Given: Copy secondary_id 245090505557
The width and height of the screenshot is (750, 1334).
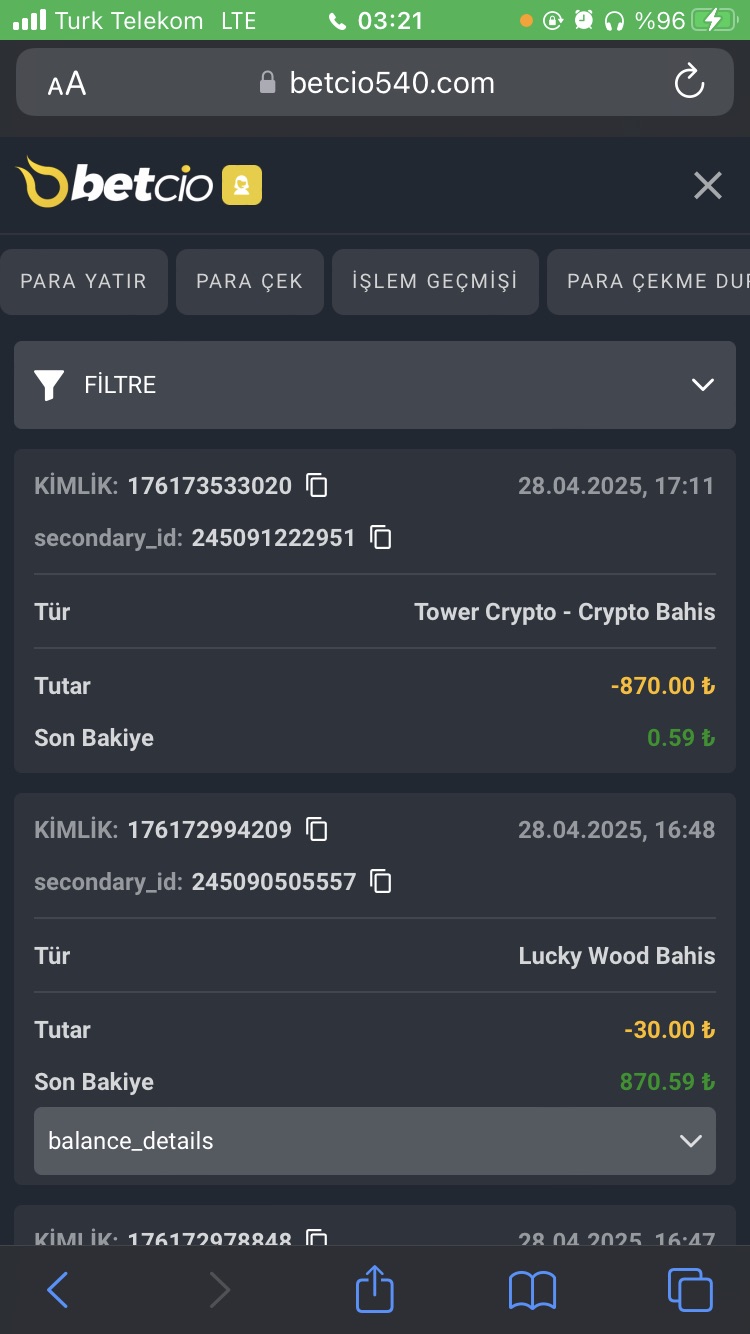Looking at the screenshot, I should click(x=381, y=881).
